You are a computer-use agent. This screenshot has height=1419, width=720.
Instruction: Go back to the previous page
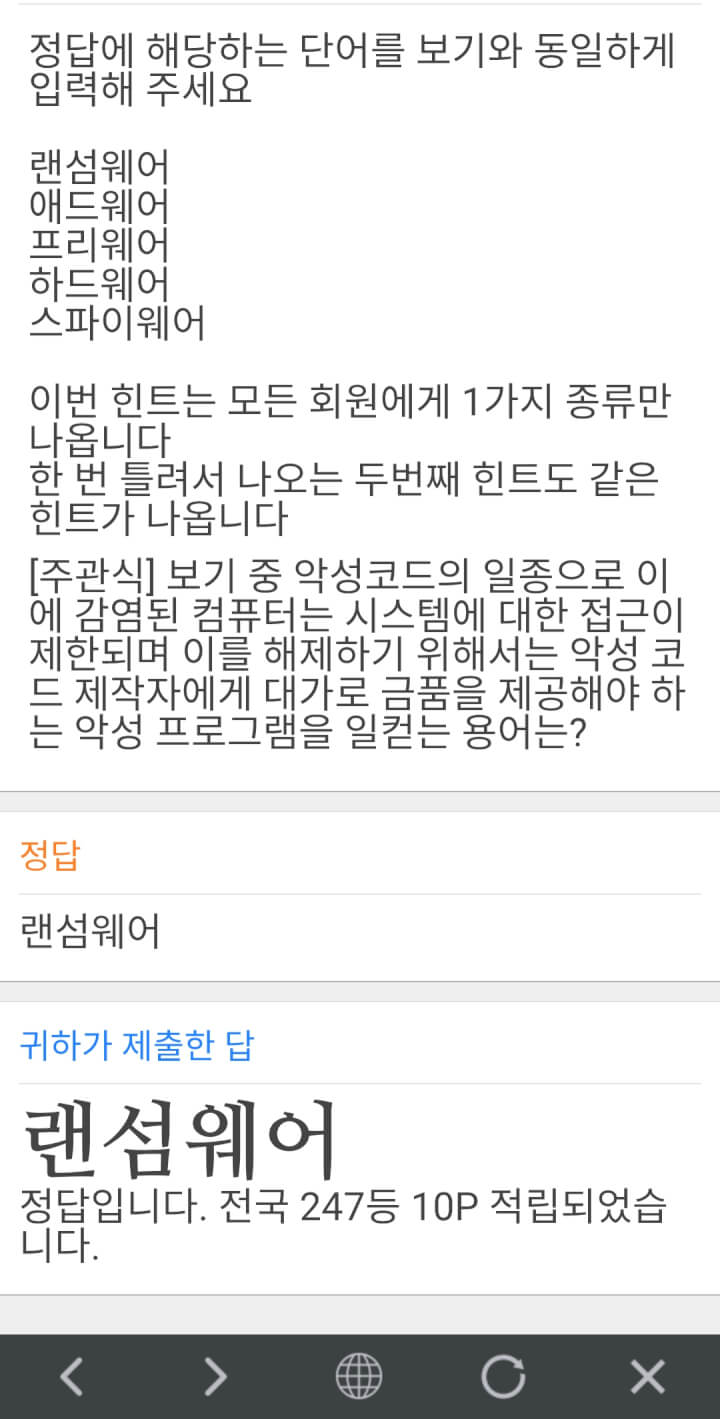(x=71, y=1377)
